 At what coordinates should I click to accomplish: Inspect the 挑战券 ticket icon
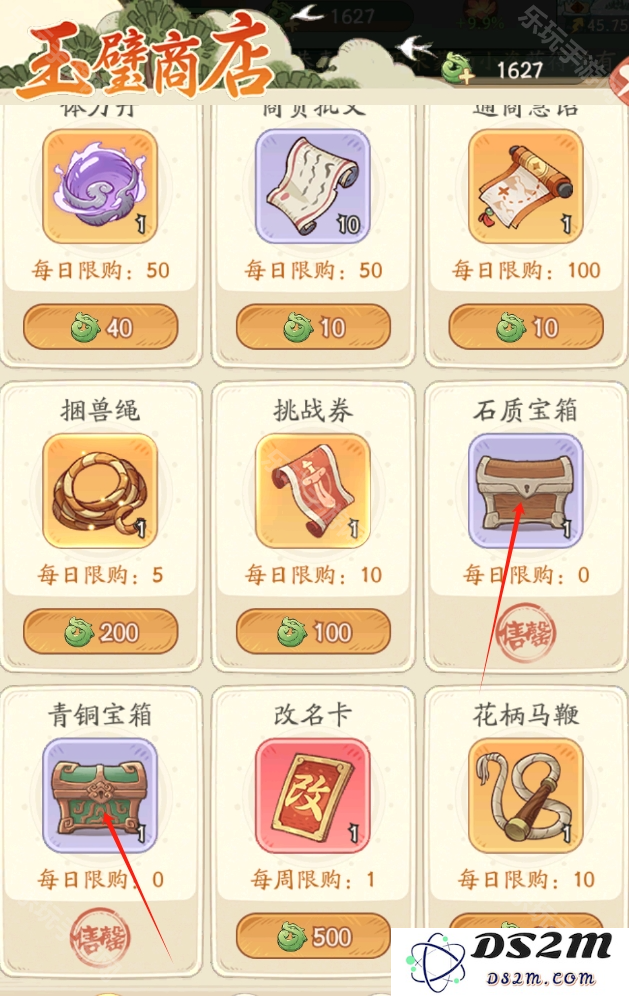tap(313, 492)
